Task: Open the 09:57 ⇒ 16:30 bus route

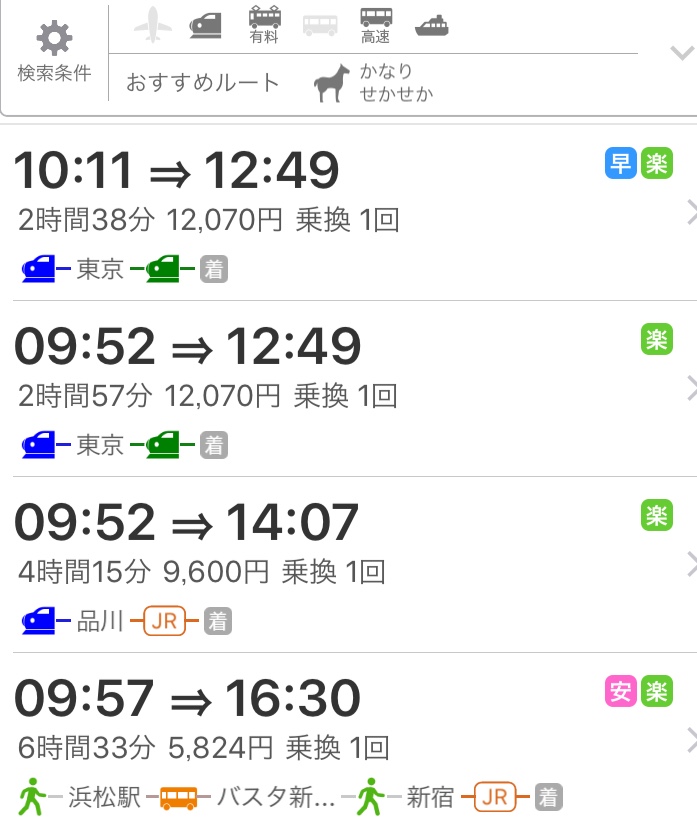Action: pyautogui.click(x=340, y=740)
